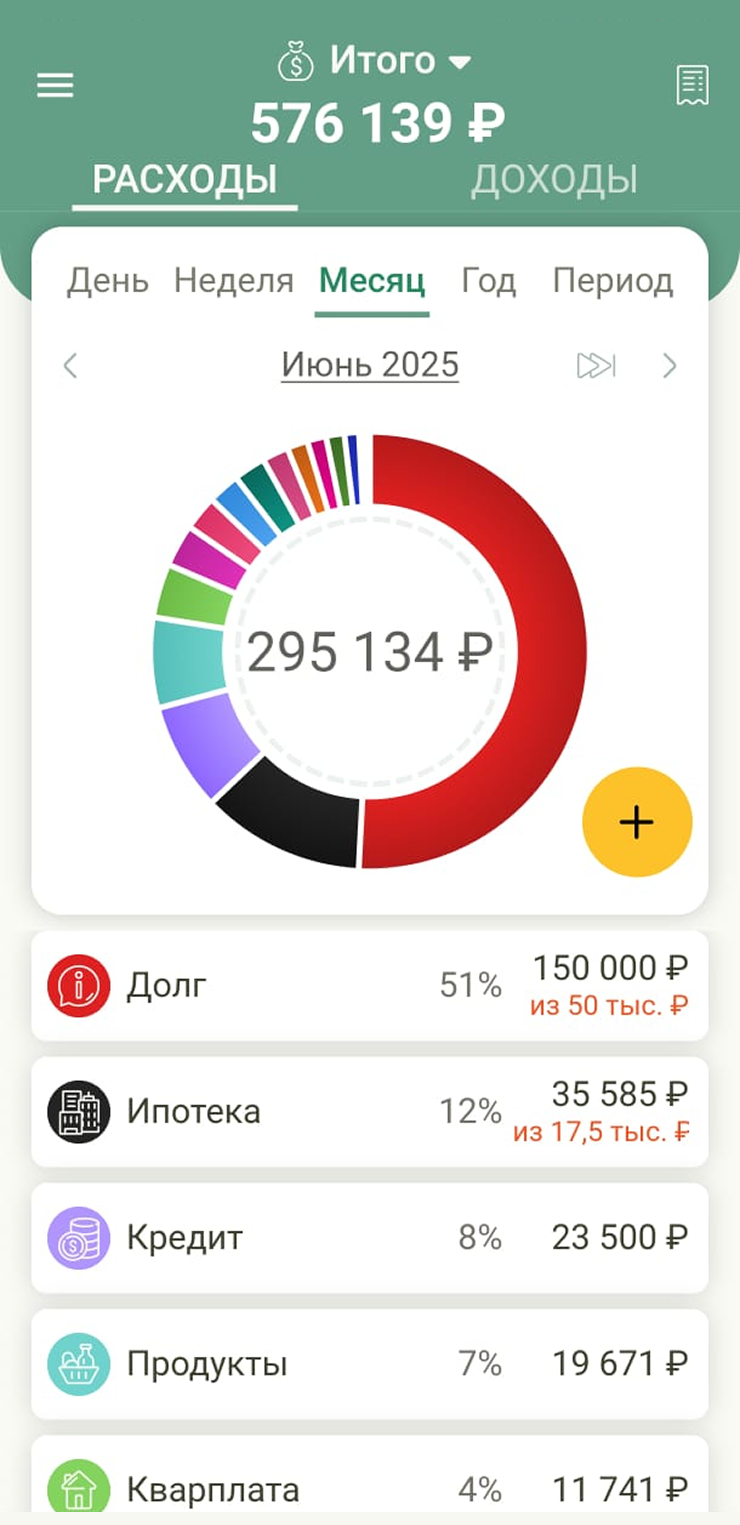Screen dimensions: 740x1525
Task: Open the hamburger drawer menu
Action: 55,86
